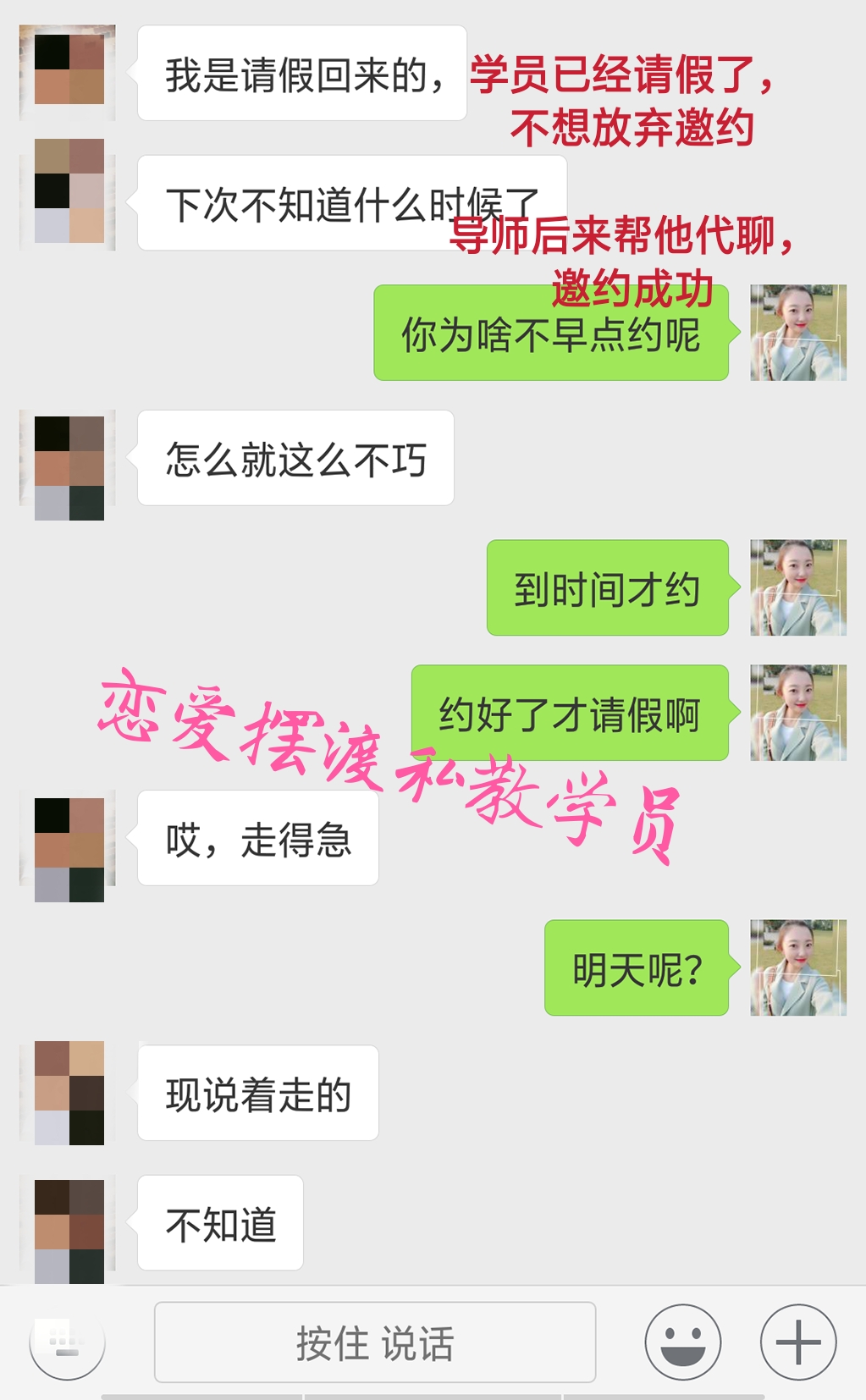Open the plus attachments menu

coord(797,1342)
